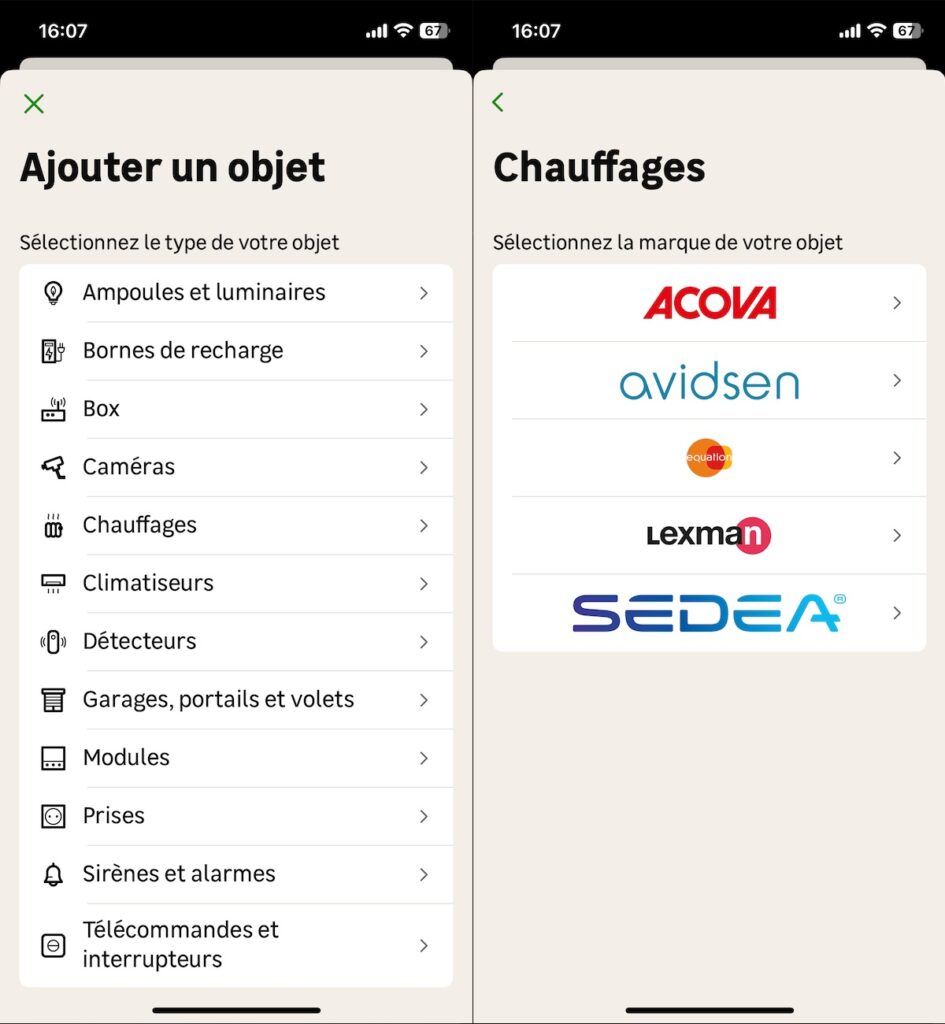Screen dimensions: 945x1024
Task: Choose Télécommandes et interrupteurs
Action: coord(236,945)
